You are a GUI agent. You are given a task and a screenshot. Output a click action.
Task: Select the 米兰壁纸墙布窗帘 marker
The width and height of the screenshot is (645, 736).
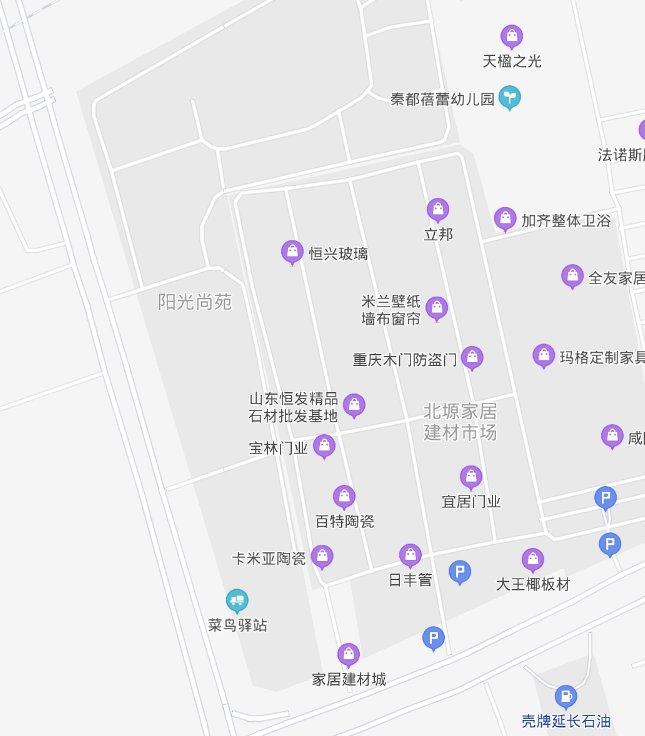436,309
